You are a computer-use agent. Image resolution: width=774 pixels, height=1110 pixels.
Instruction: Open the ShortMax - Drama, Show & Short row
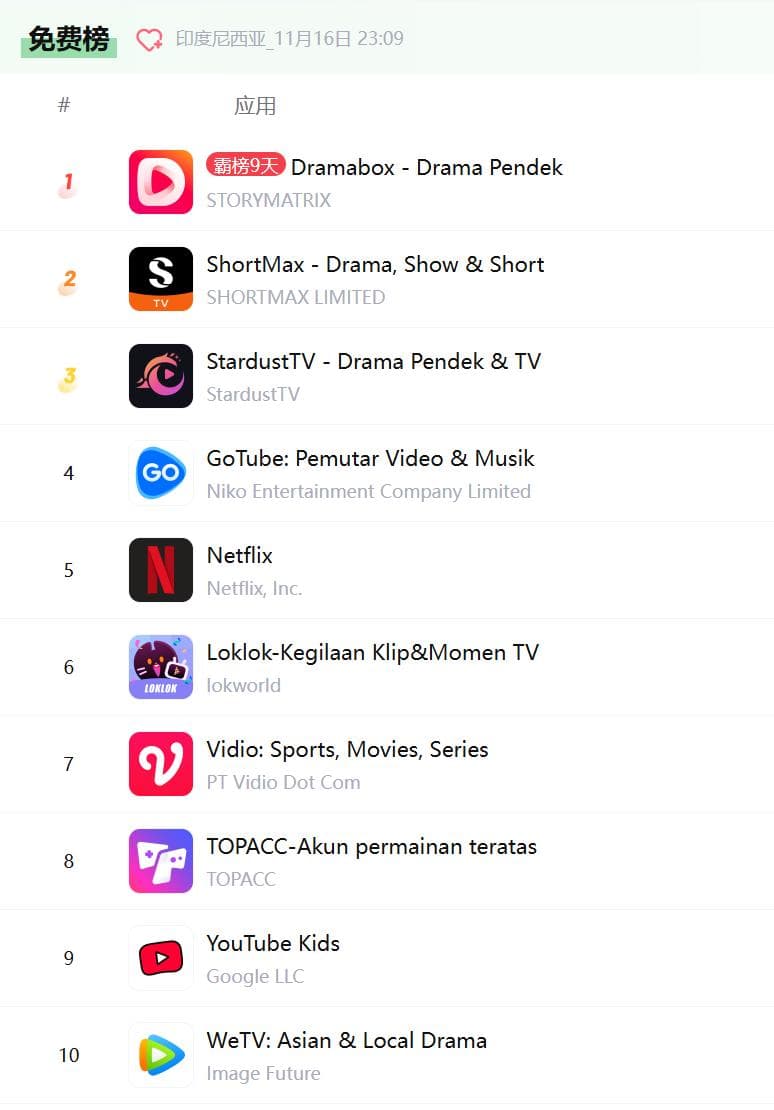[375, 265]
